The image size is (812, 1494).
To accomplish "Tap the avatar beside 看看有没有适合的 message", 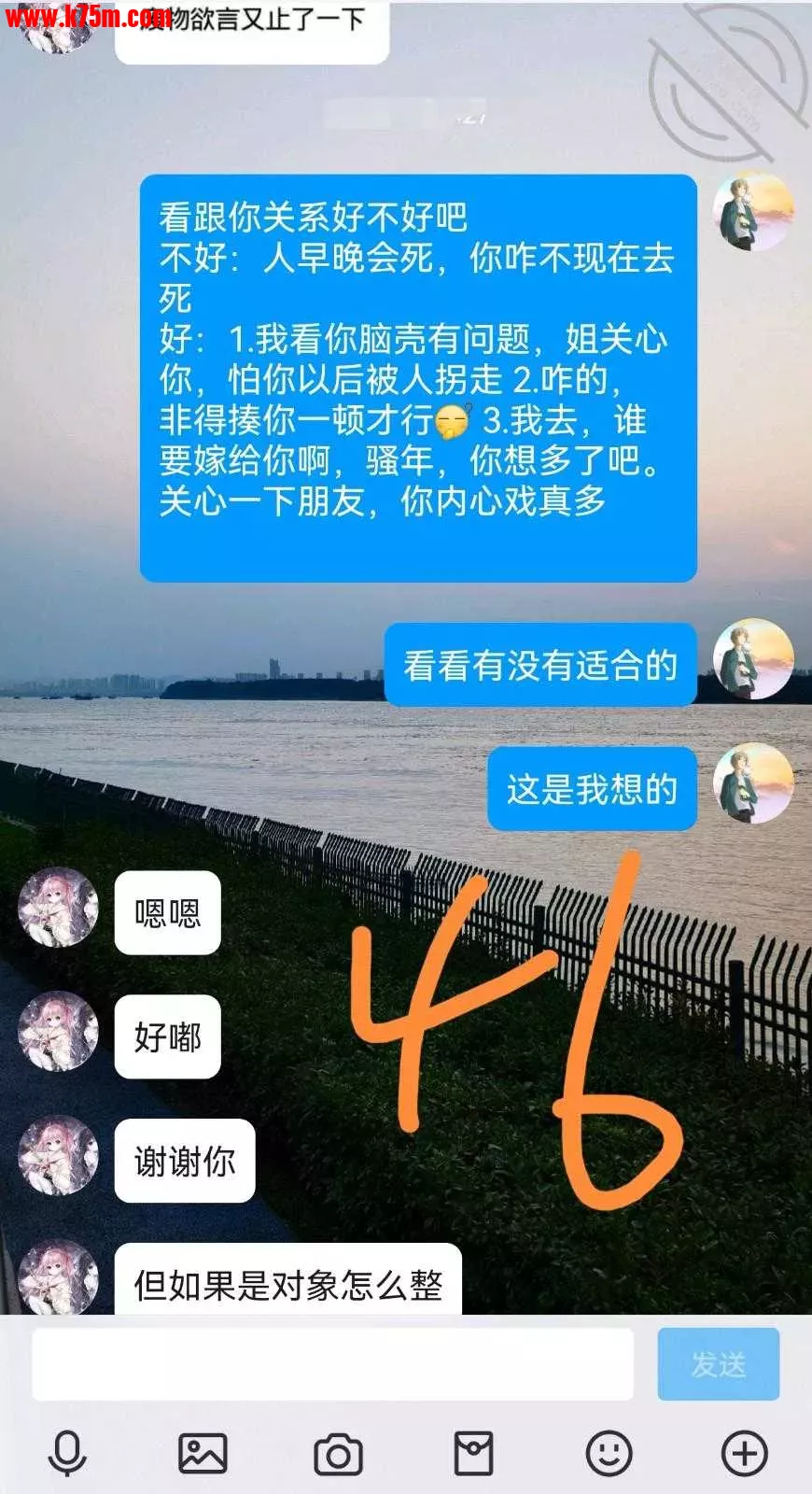I will [753, 659].
